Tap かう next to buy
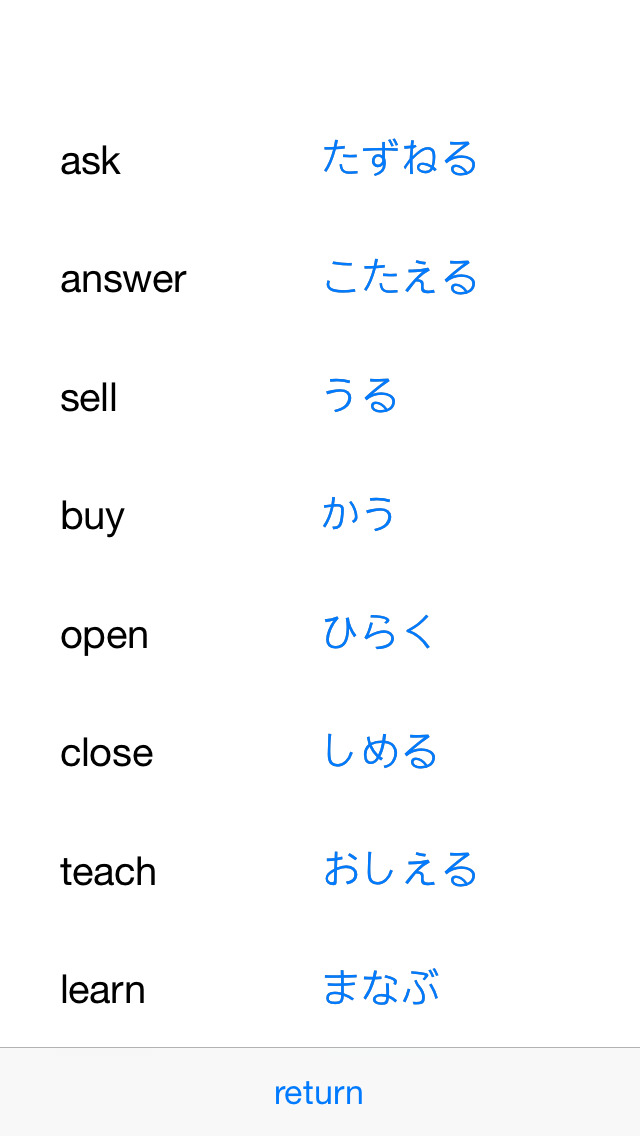 (x=360, y=515)
